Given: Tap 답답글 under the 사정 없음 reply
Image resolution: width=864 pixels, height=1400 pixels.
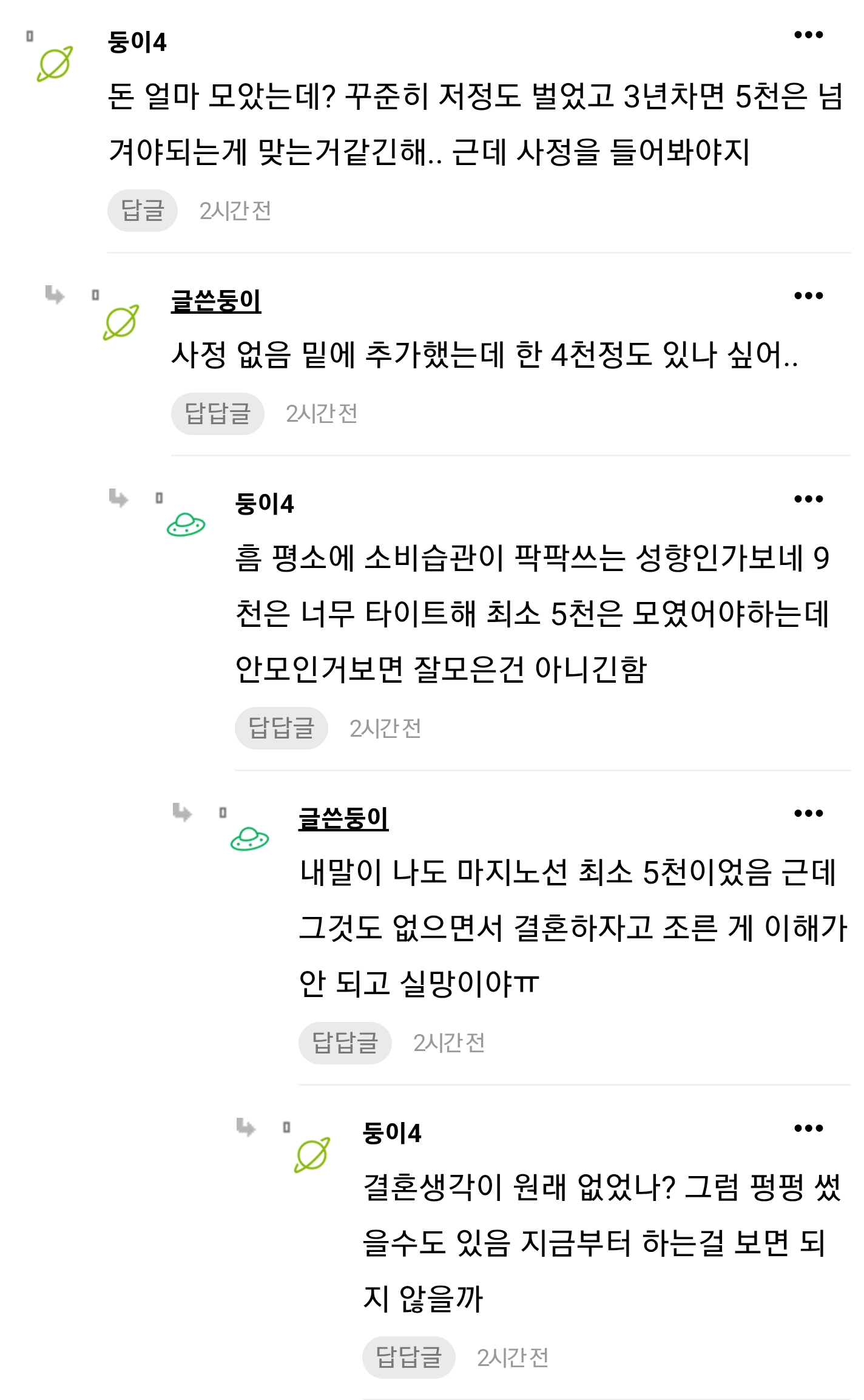Looking at the screenshot, I should coord(217,414).
